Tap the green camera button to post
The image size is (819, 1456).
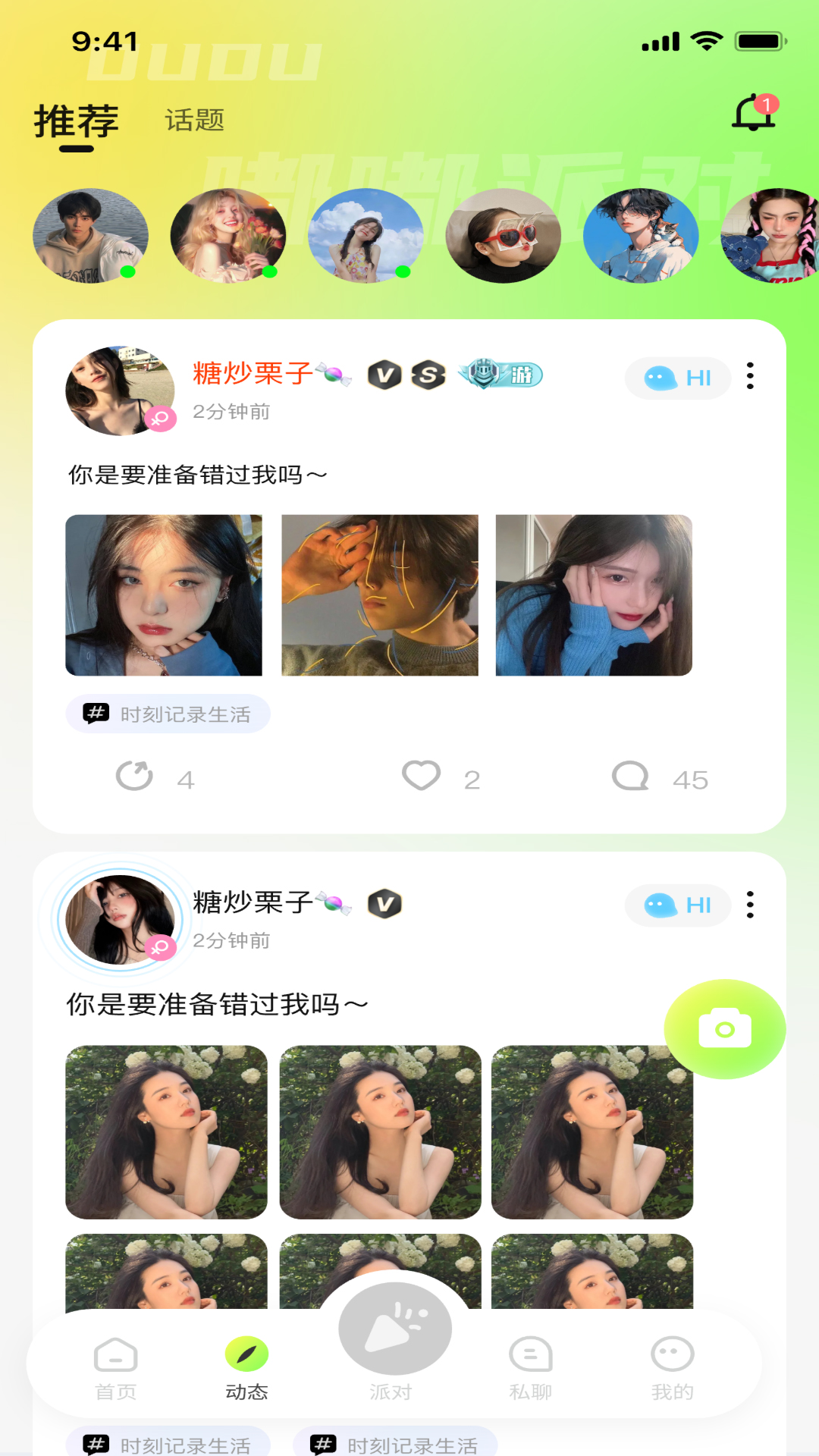(x=724, y=1029)
